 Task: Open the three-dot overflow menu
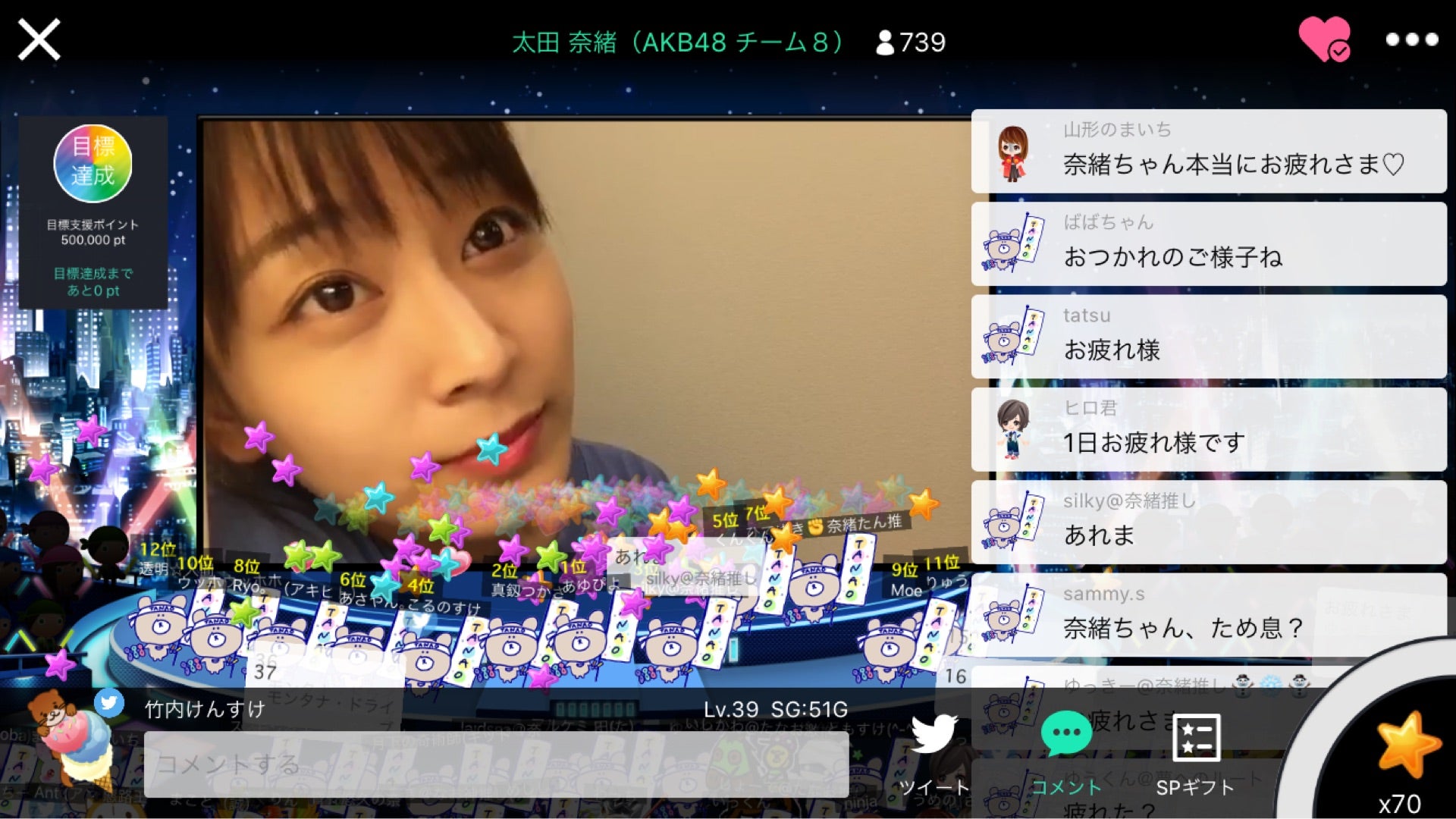pos(1411,39)
